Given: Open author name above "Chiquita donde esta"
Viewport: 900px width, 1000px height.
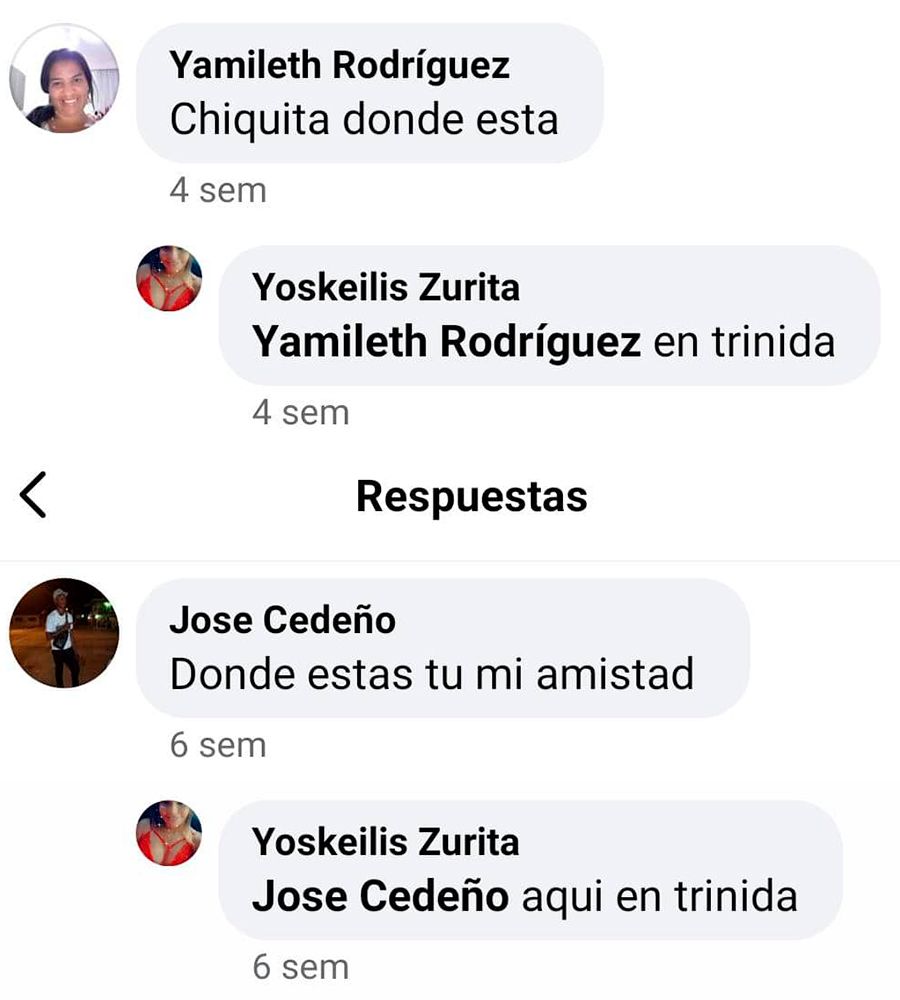Looking at the screenshot, I should 339,65.
